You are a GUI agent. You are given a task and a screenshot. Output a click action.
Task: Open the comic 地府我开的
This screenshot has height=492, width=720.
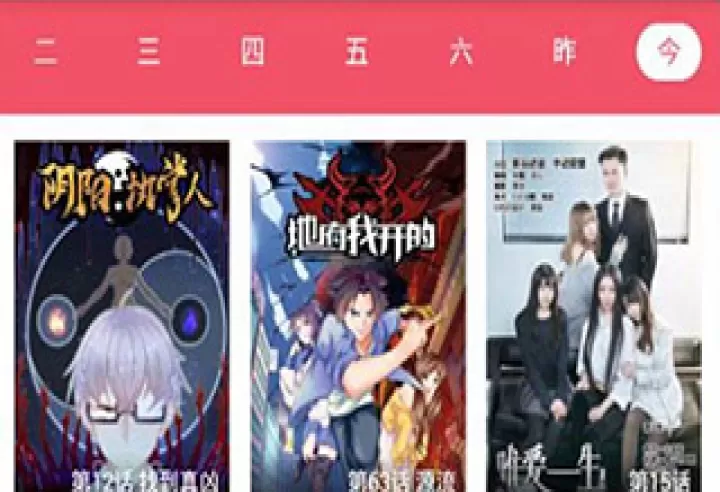[x=358, y=315]
